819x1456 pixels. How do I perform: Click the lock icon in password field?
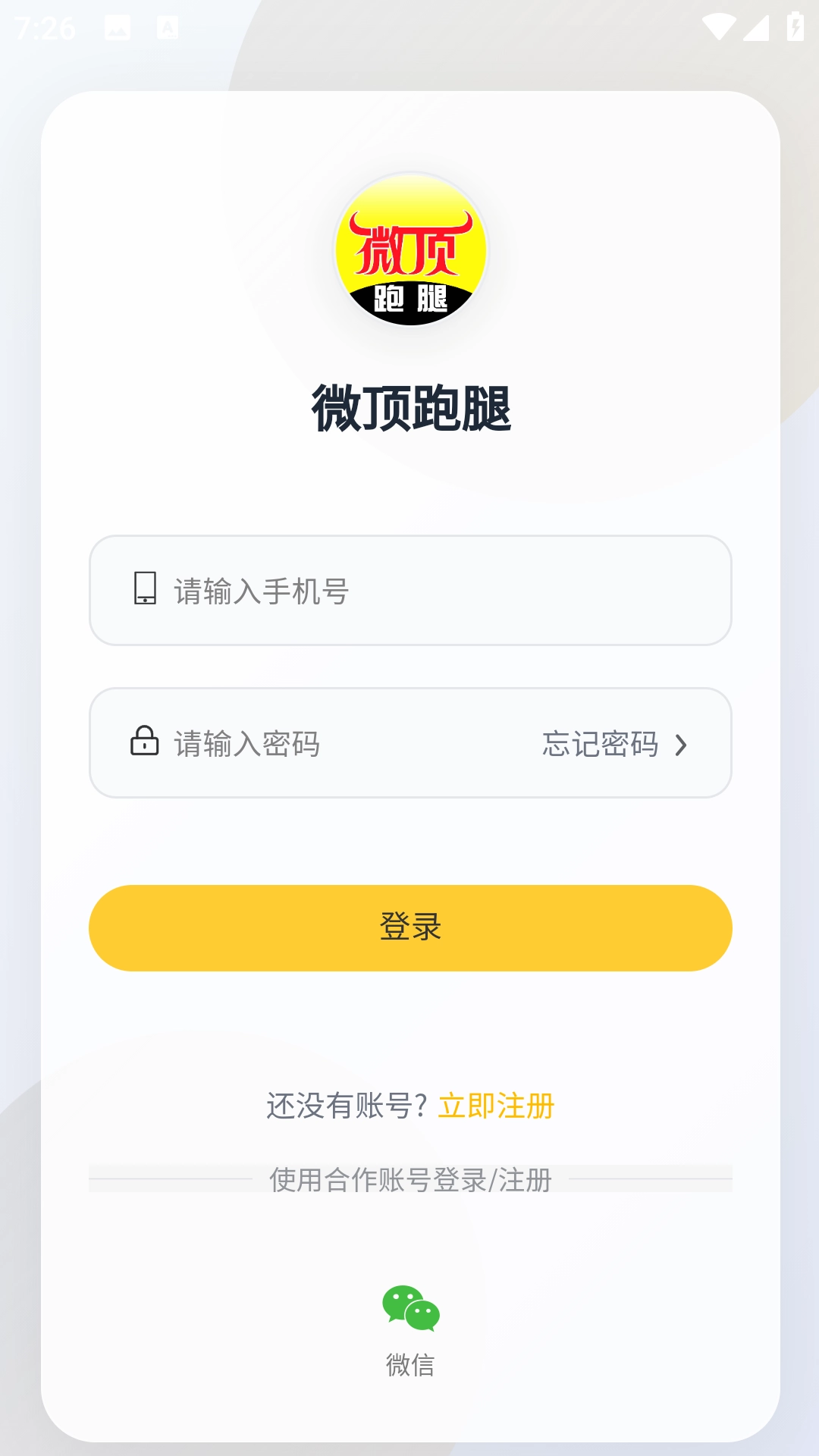pos(144,743)
